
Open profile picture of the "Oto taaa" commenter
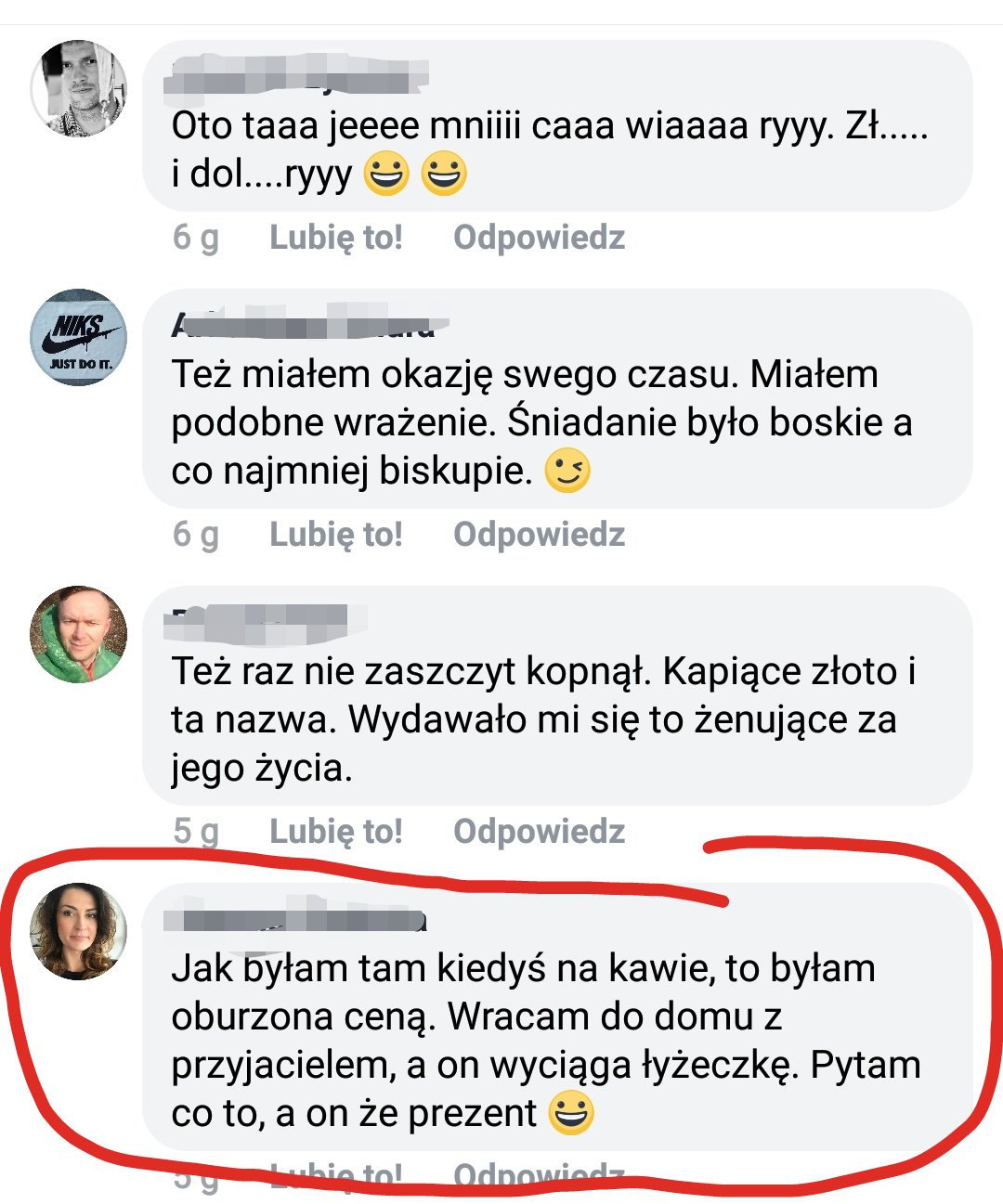point(79,88)
